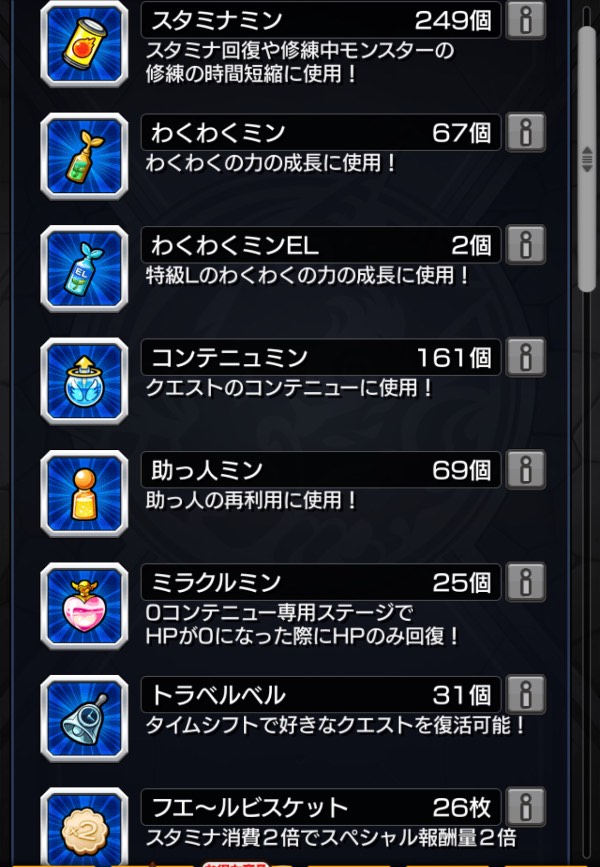View トラベルベル details
Screen dimensions: 600x867
pos(526,694)
